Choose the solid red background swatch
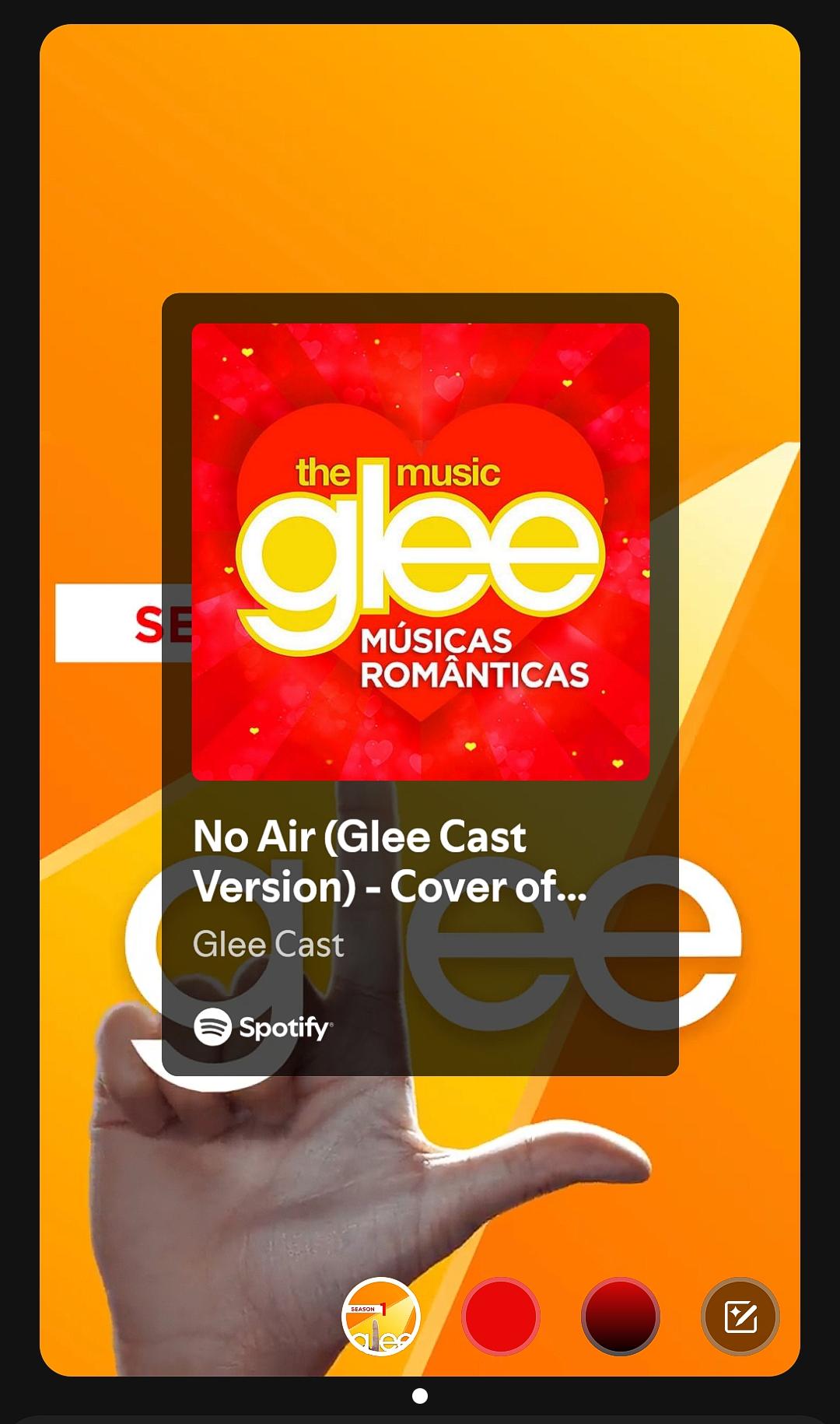This screenshot has width=840, height=1424. pos(500,1317)
